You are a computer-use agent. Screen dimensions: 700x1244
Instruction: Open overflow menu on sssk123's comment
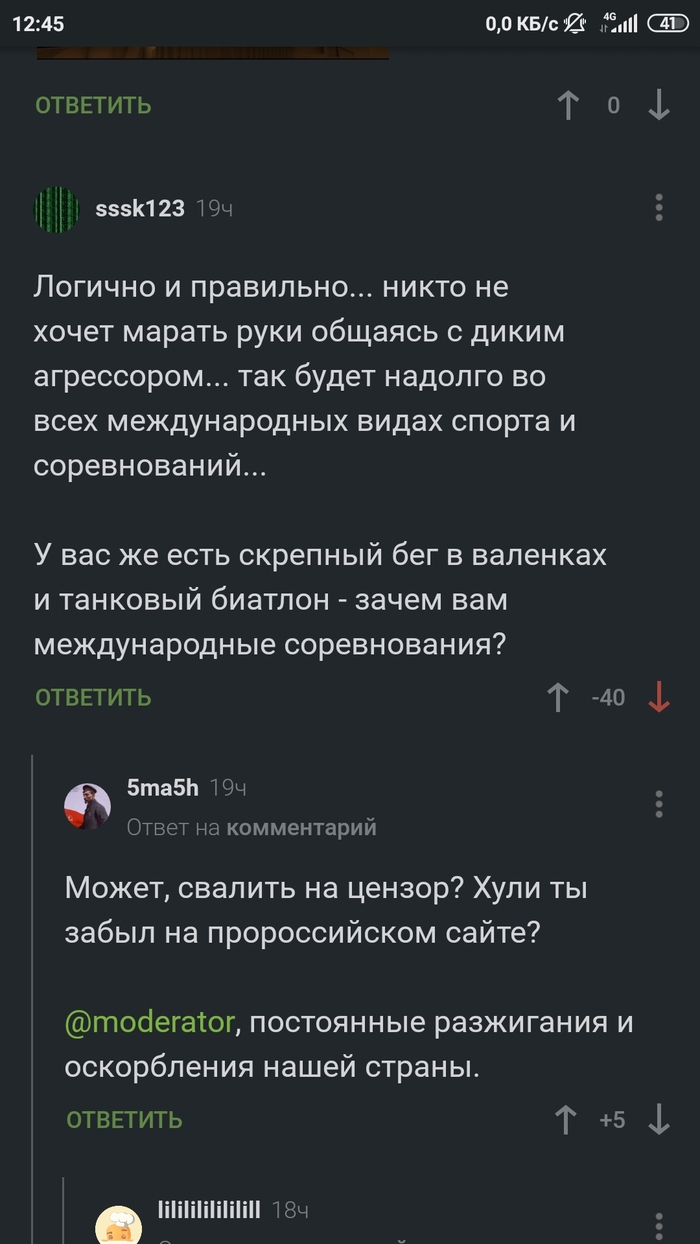(659, 207)
